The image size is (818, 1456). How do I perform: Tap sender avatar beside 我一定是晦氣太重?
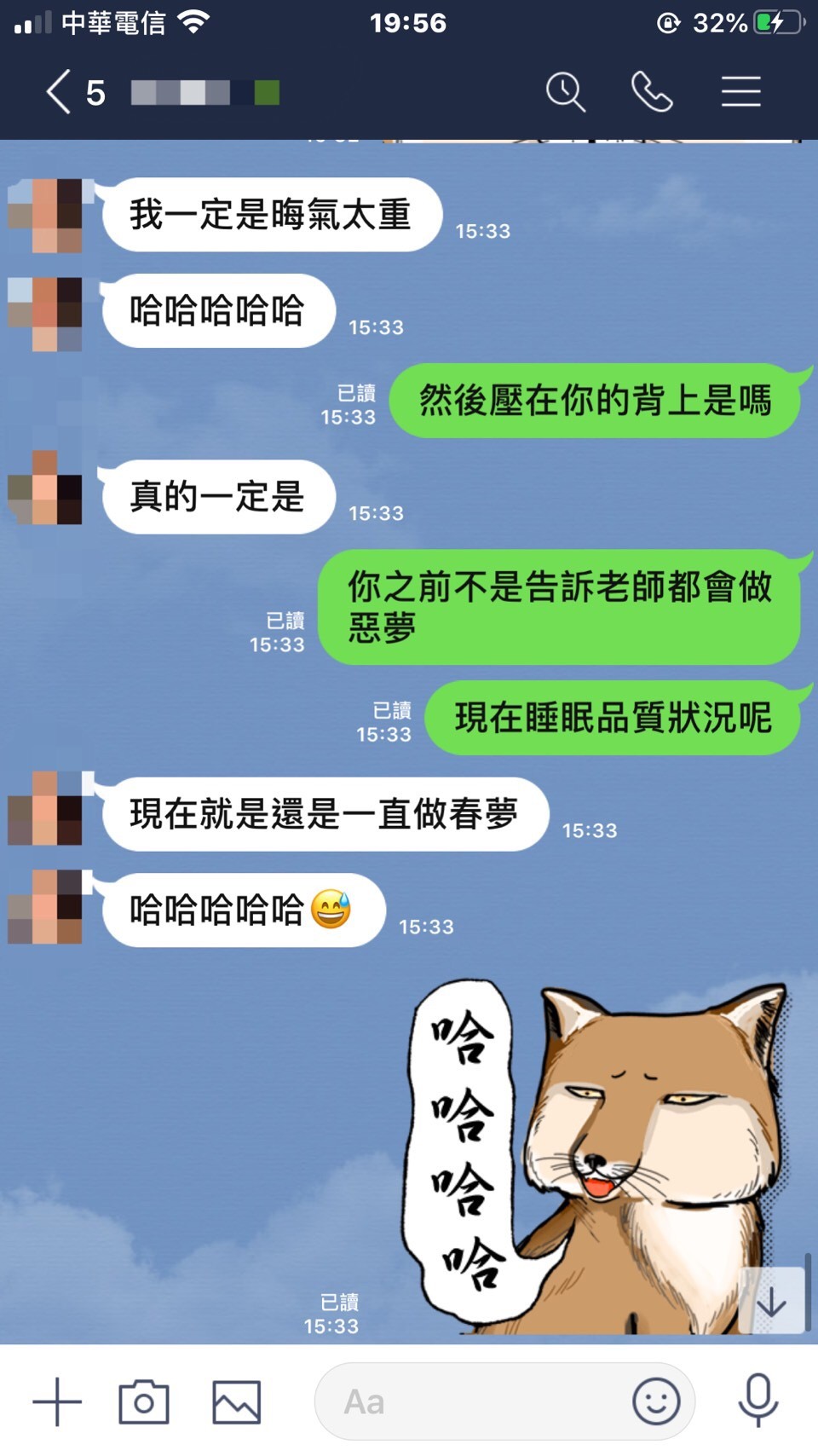click(x=45, y=215)
